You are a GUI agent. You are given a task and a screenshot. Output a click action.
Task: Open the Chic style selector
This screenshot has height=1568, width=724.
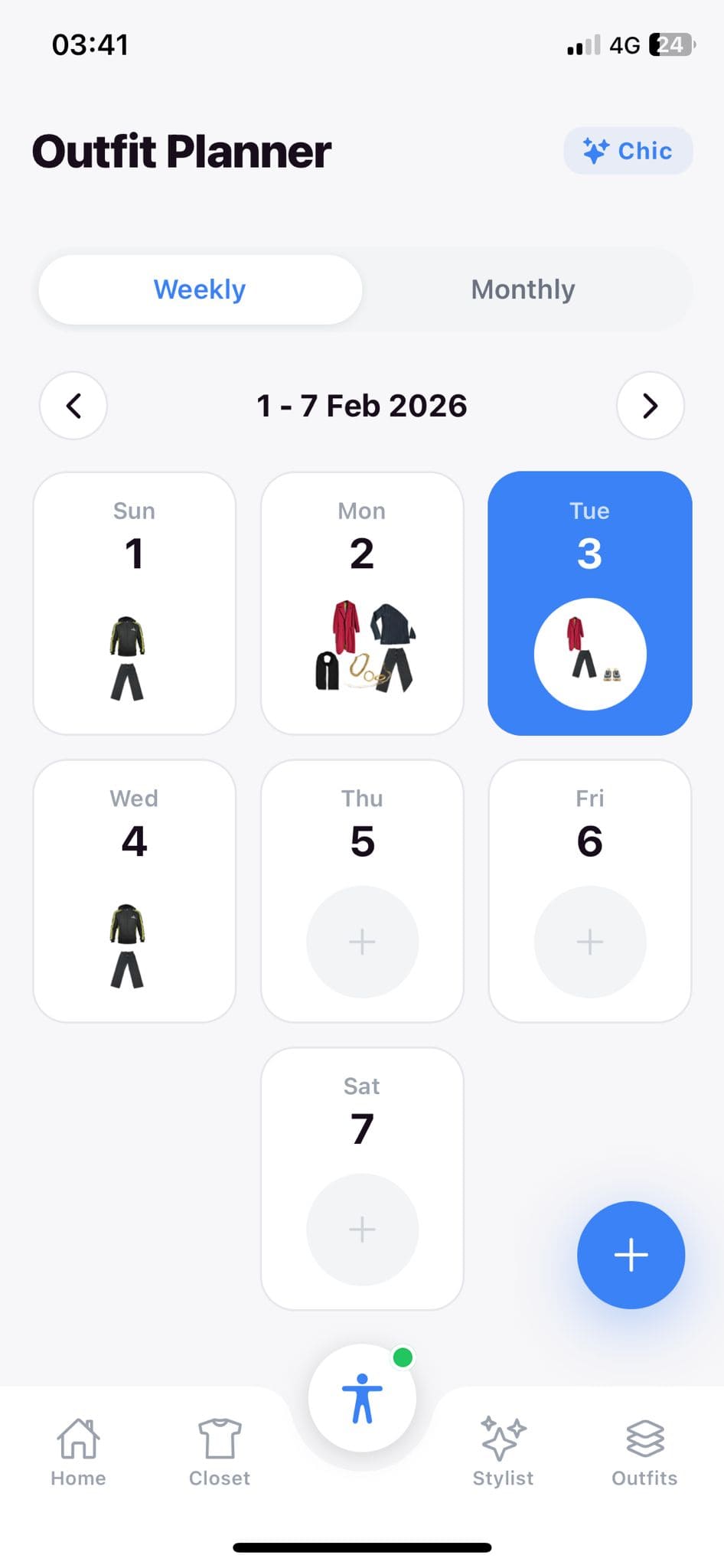pyautogui.click(x=628, y=150)
